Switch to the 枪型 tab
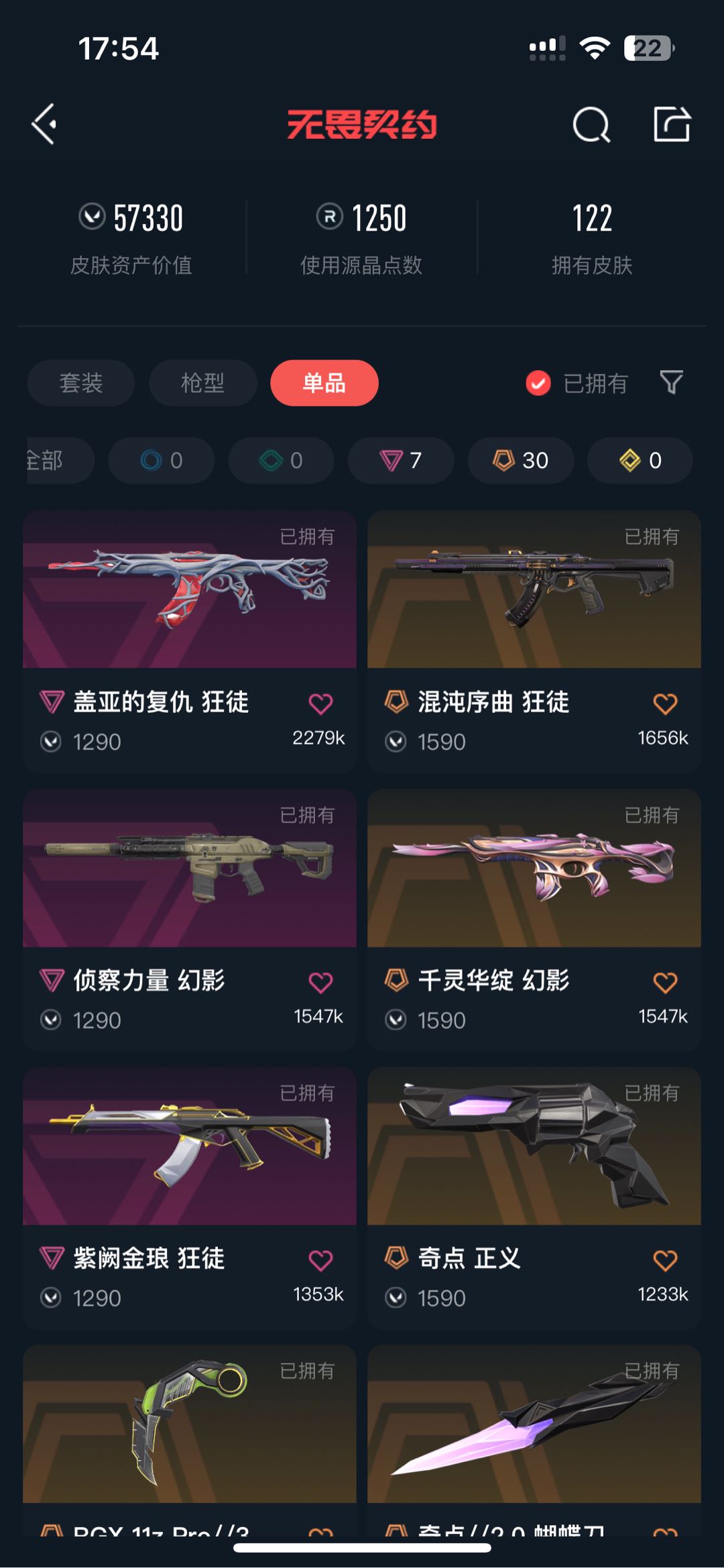724x1568 pixels. click(202, 383)
